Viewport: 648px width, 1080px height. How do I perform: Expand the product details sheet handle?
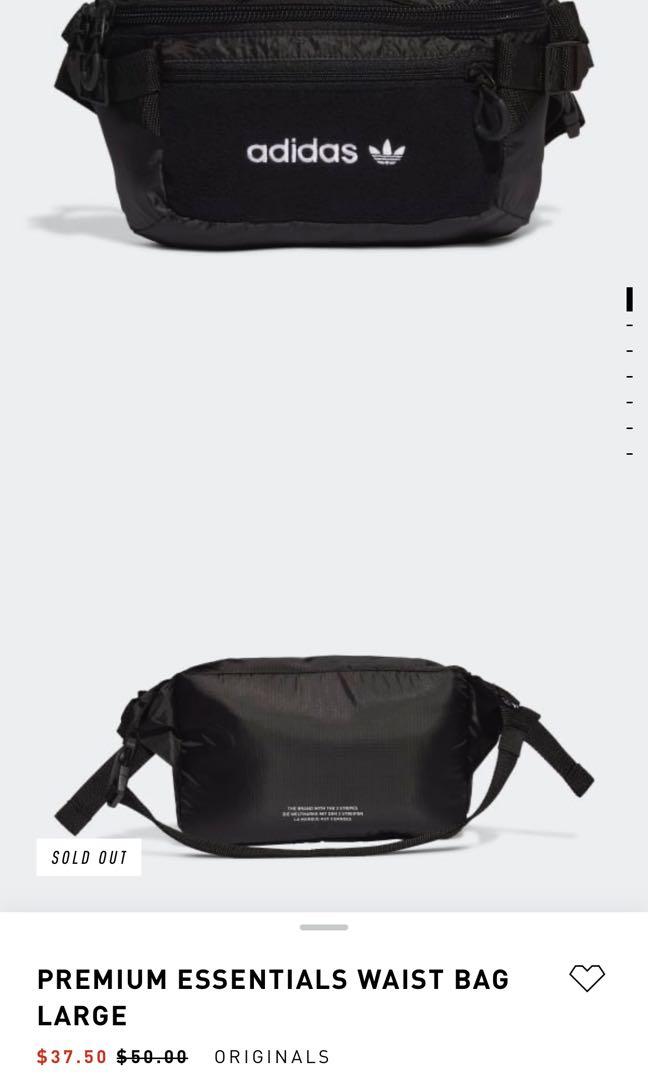tap(324, 928)
